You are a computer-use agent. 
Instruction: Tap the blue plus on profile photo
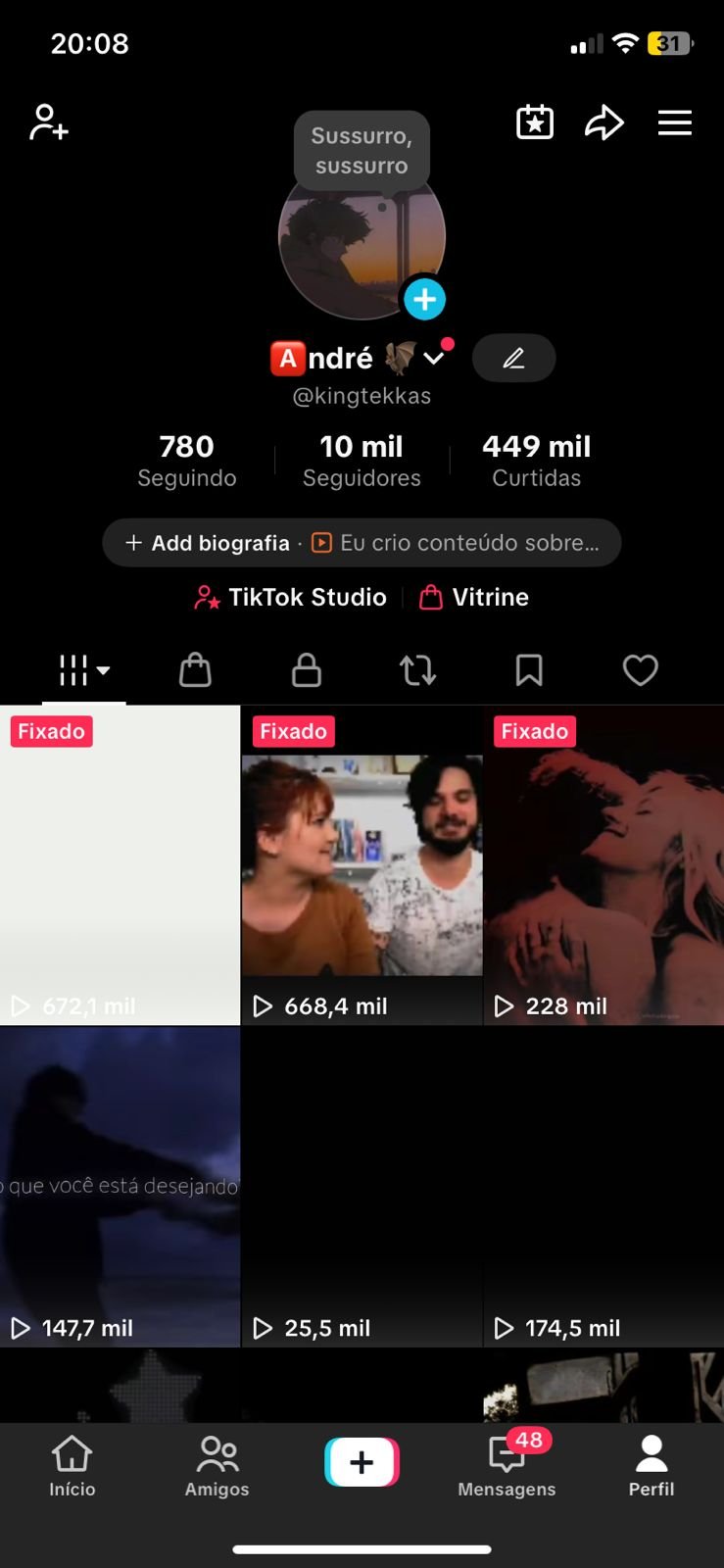click(424, 299)
